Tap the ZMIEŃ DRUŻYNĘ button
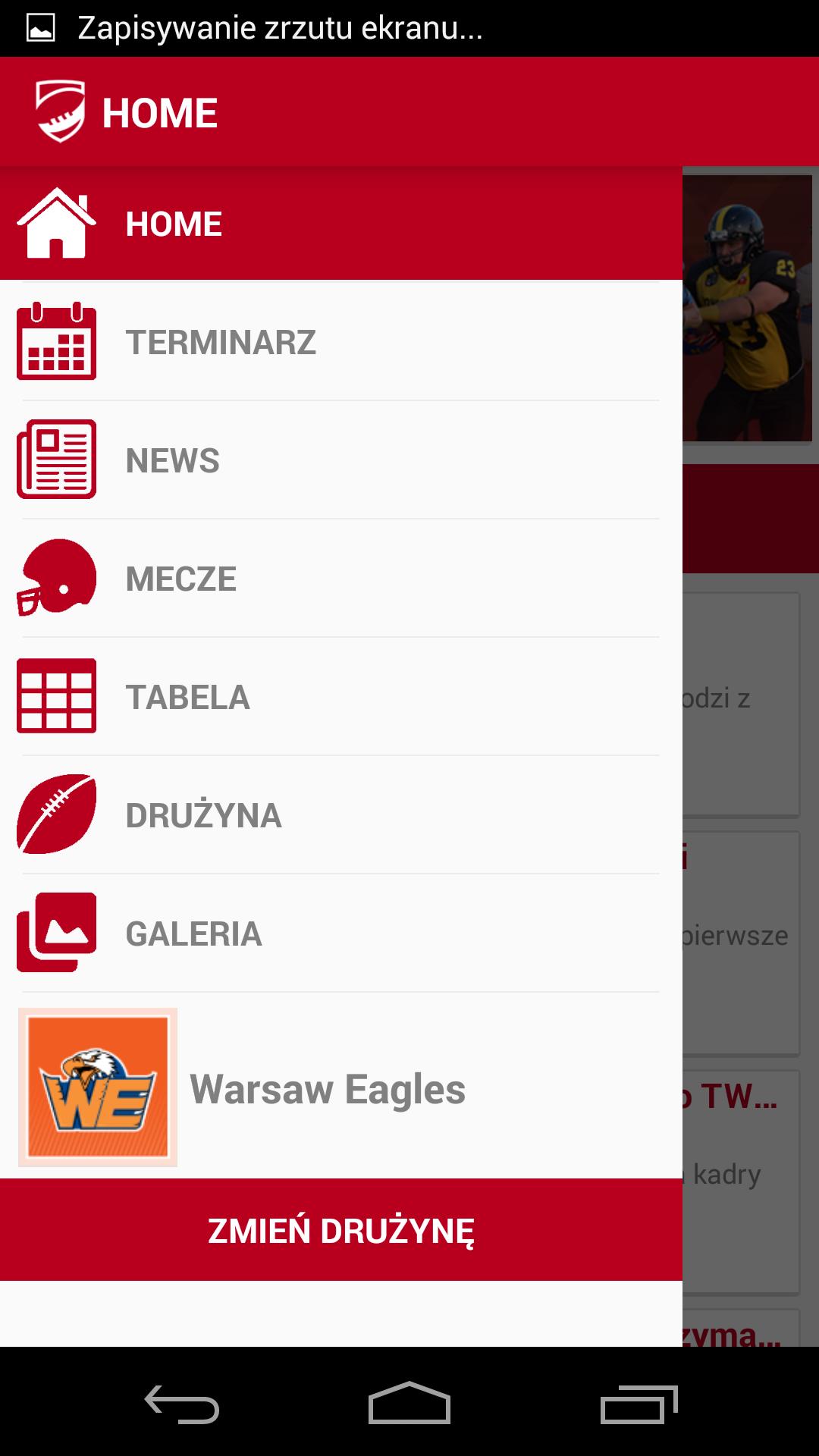Screen dimensions: 819x1456 point(341,1230)
